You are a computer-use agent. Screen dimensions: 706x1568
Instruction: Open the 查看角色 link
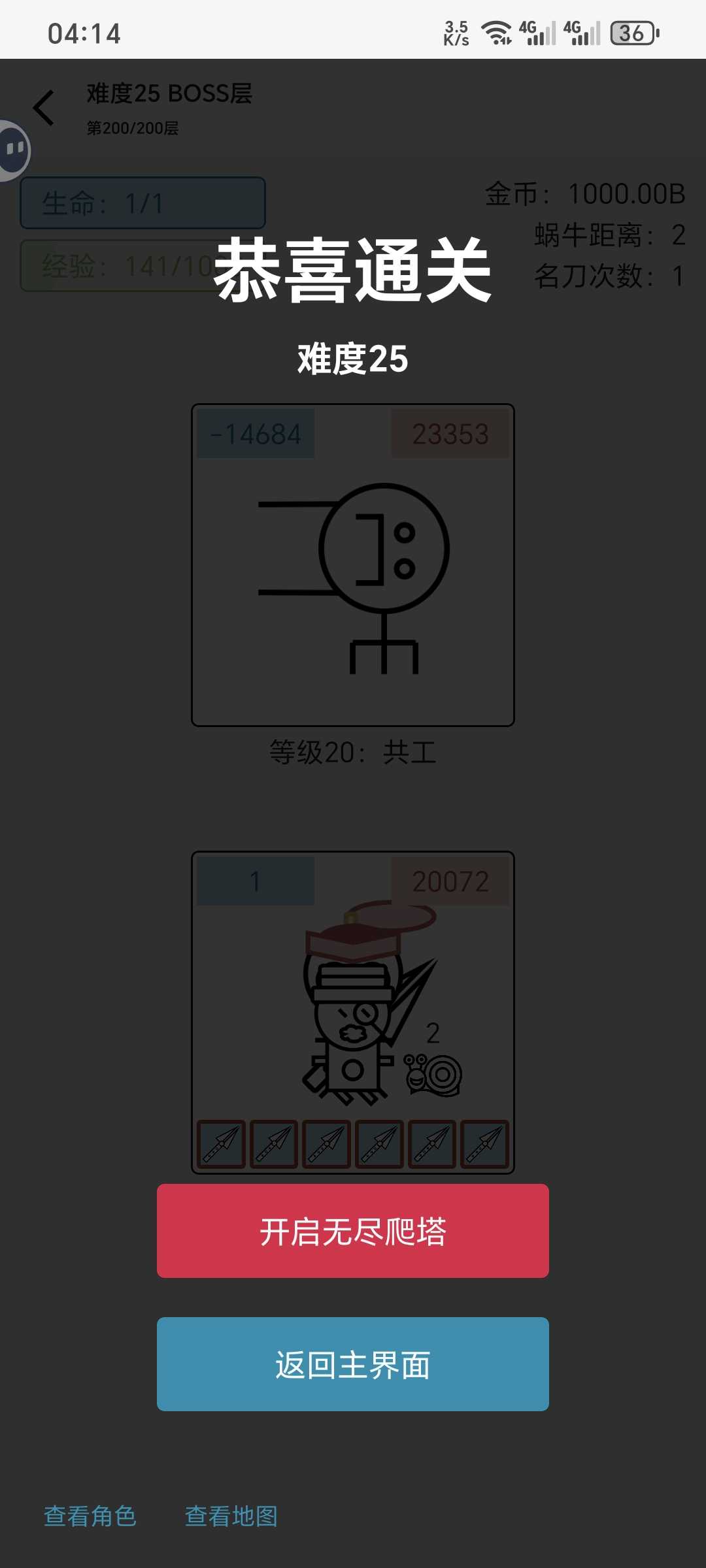pyautogui.click(x=90, y=1516)
